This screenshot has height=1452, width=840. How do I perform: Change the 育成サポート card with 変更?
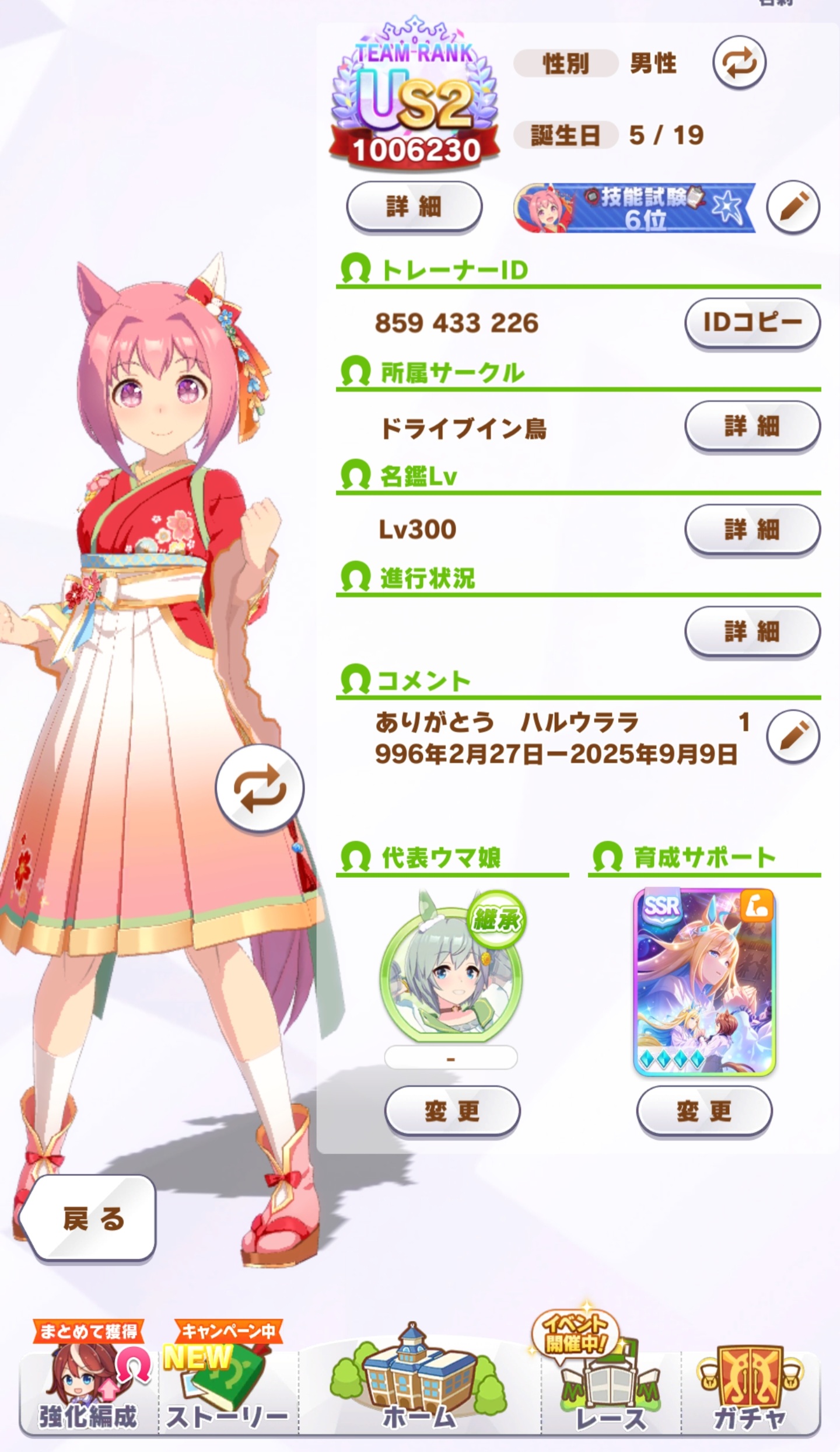[704, 1111]
